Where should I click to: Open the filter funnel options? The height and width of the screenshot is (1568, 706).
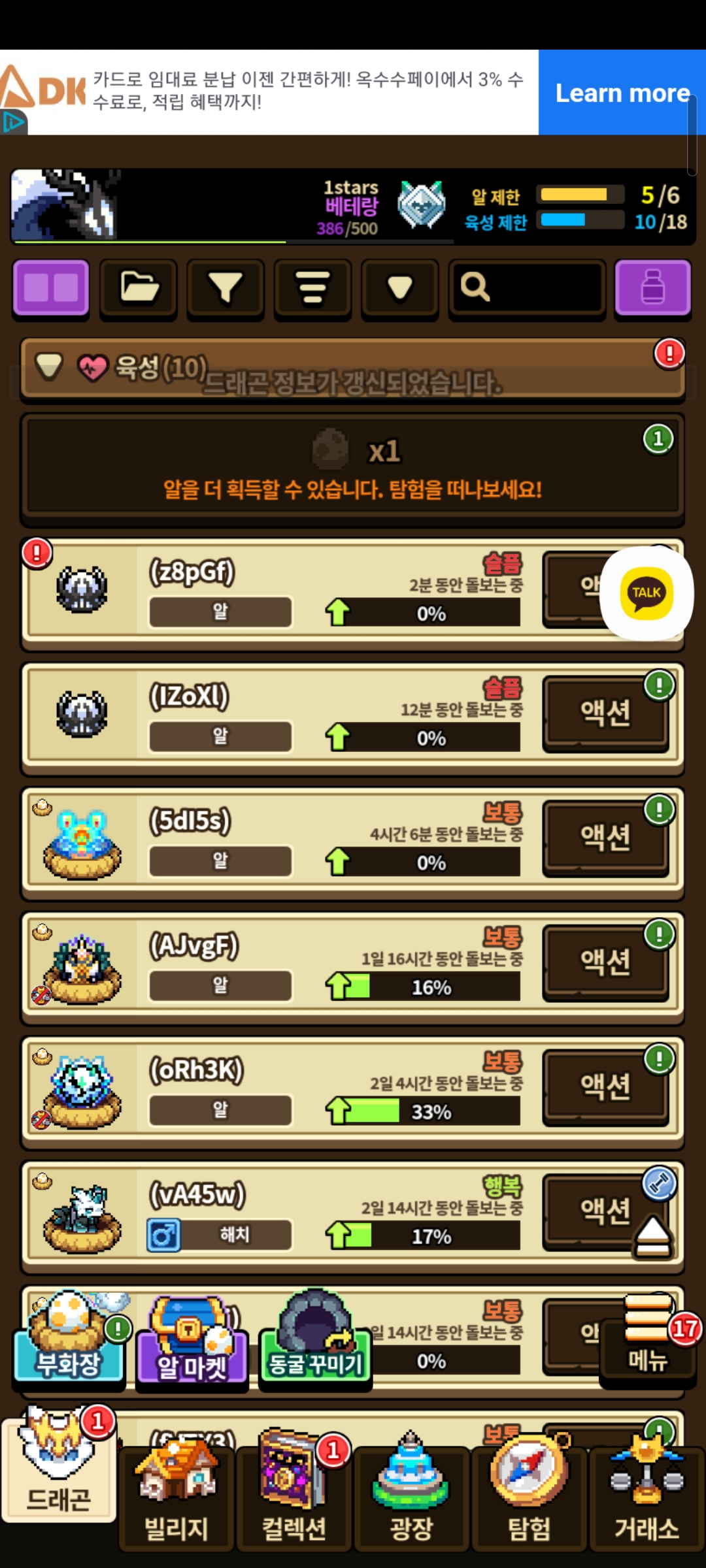point(226,287)
